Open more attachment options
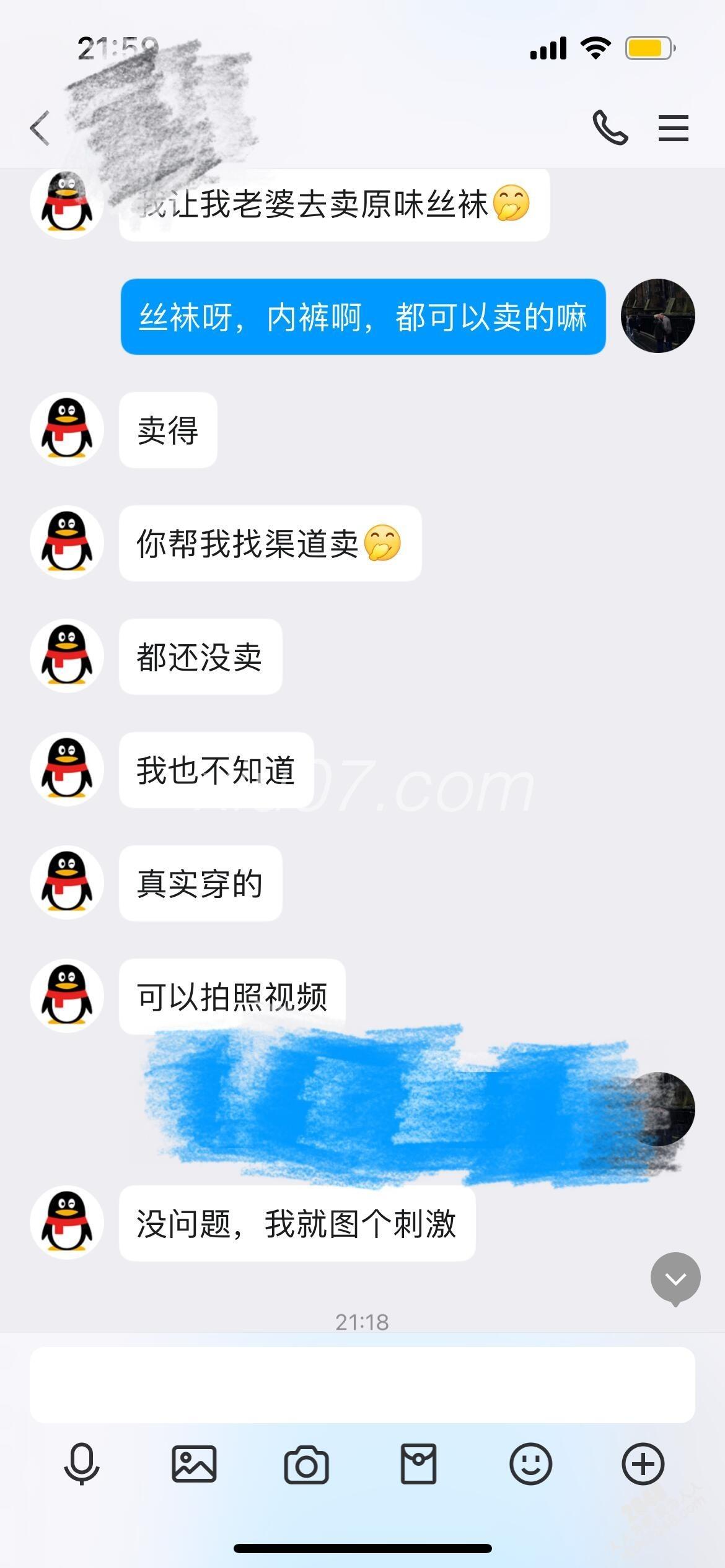 (643, 1464)
